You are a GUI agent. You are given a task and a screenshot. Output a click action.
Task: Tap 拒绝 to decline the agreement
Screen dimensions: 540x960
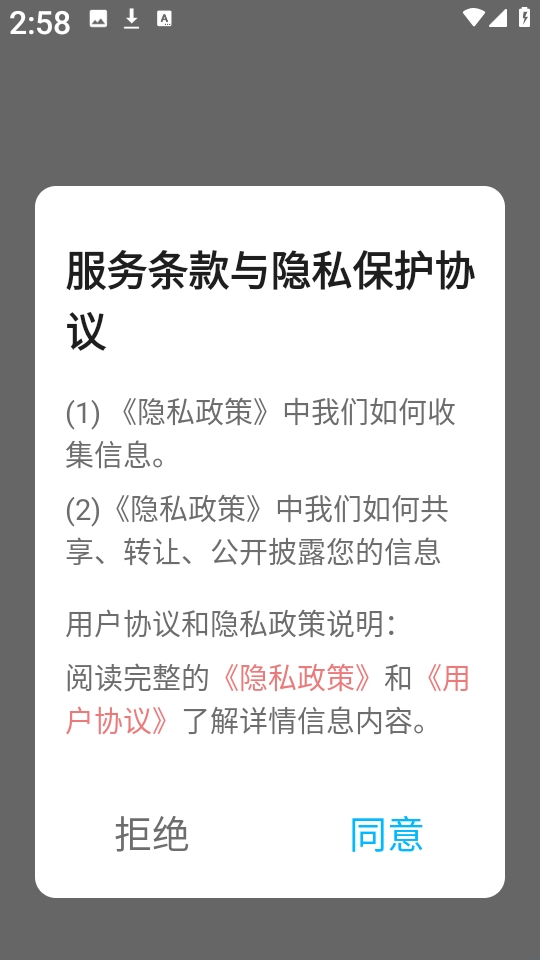click(152, 834)
